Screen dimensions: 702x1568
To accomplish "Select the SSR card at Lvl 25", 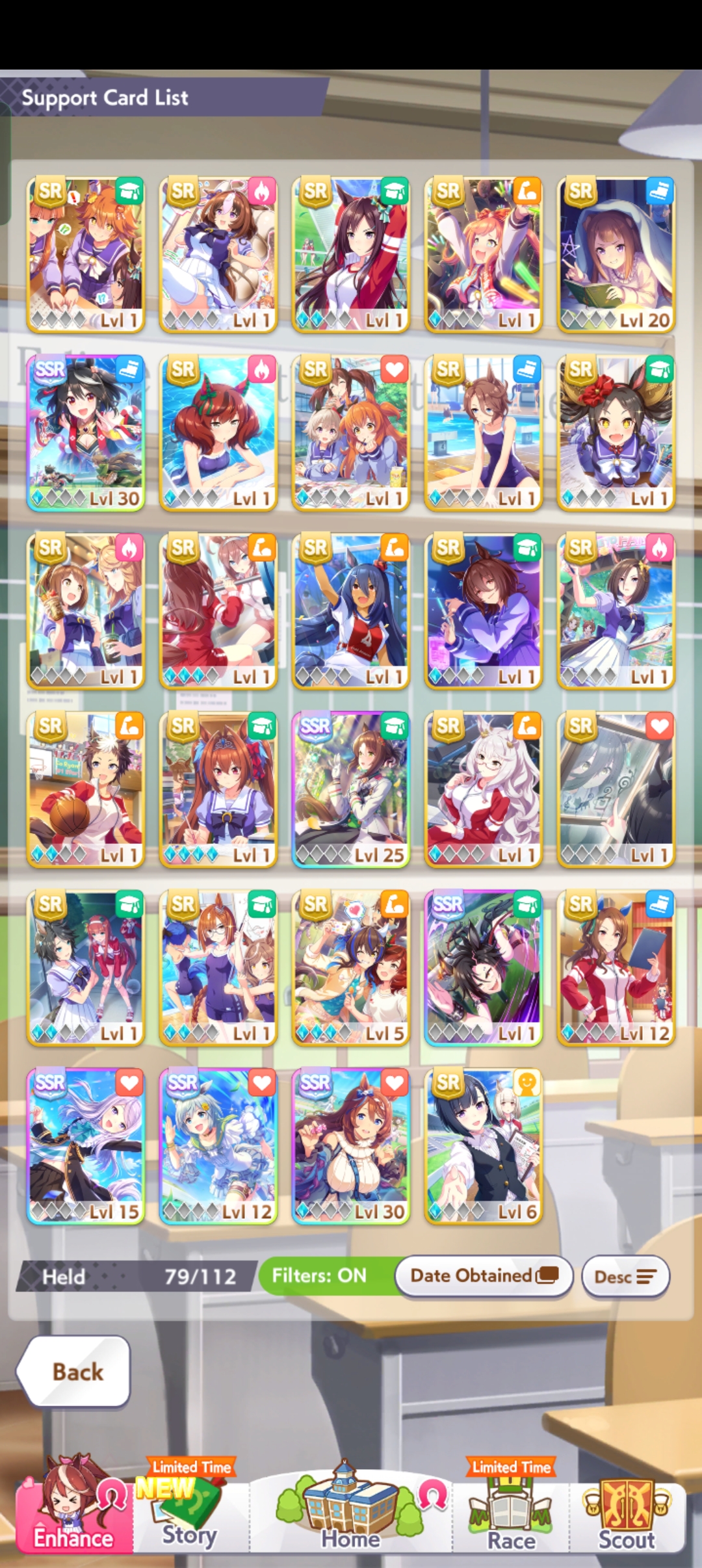I will (351, 789).
